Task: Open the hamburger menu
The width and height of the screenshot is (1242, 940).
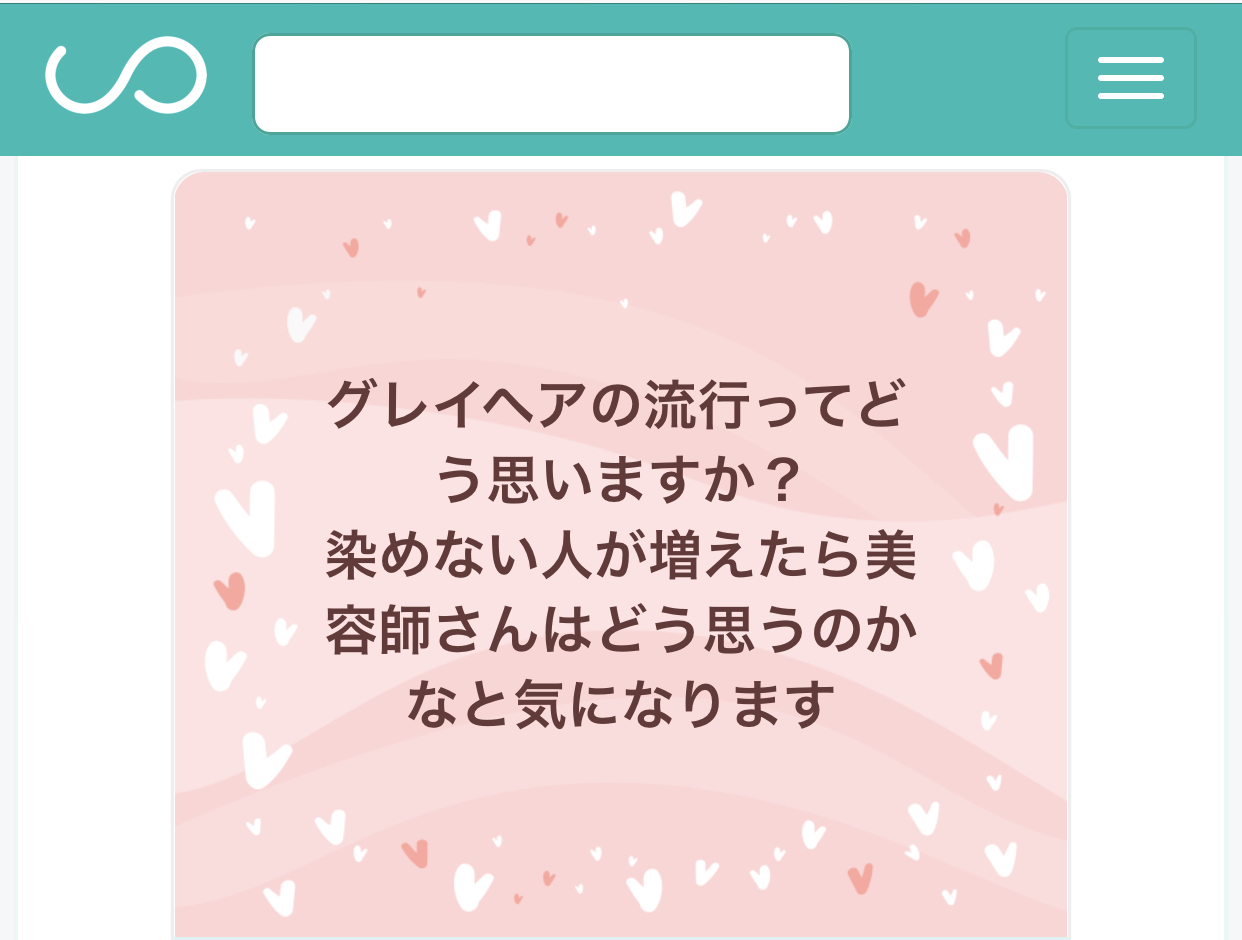Action: (x=1130, y=78)
